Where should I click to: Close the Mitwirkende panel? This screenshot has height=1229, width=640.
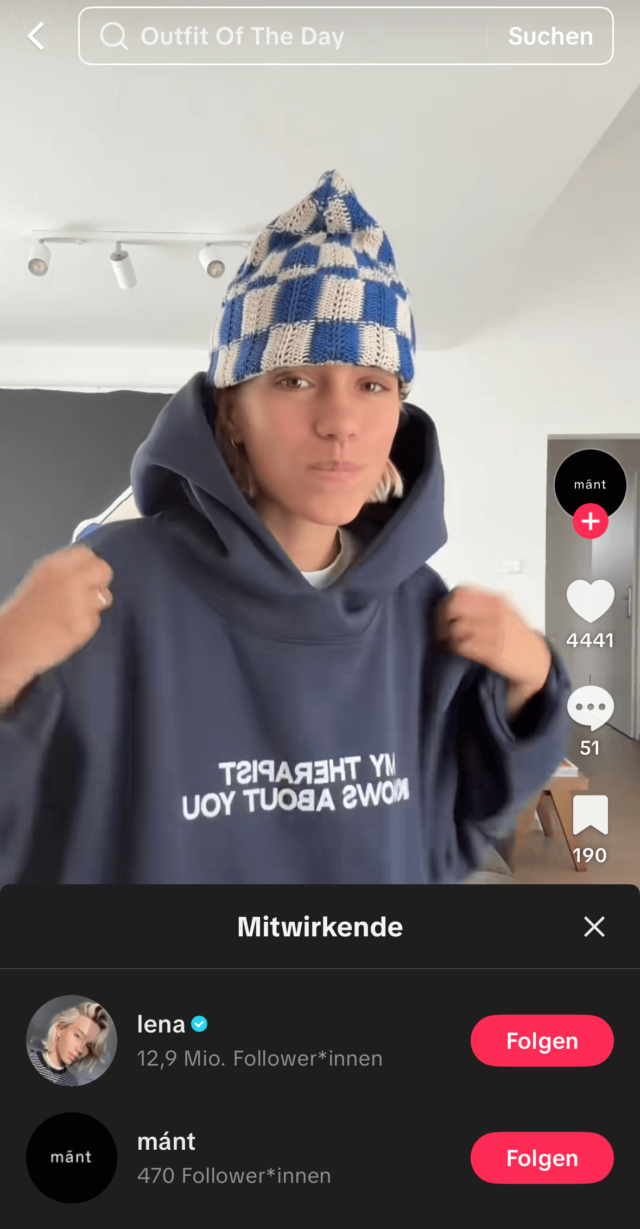pos(594,927)
